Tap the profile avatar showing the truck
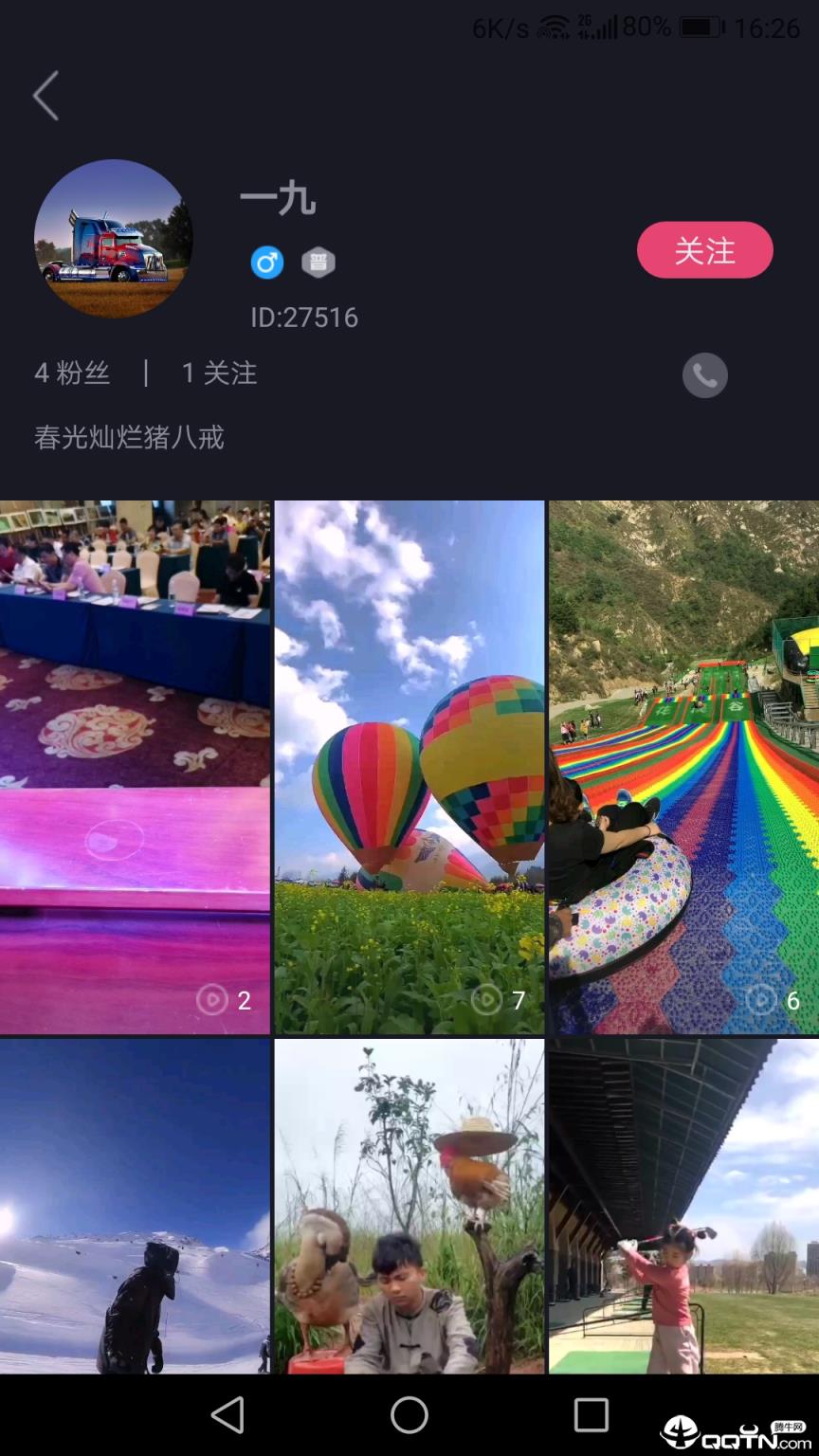 point(114,239)
